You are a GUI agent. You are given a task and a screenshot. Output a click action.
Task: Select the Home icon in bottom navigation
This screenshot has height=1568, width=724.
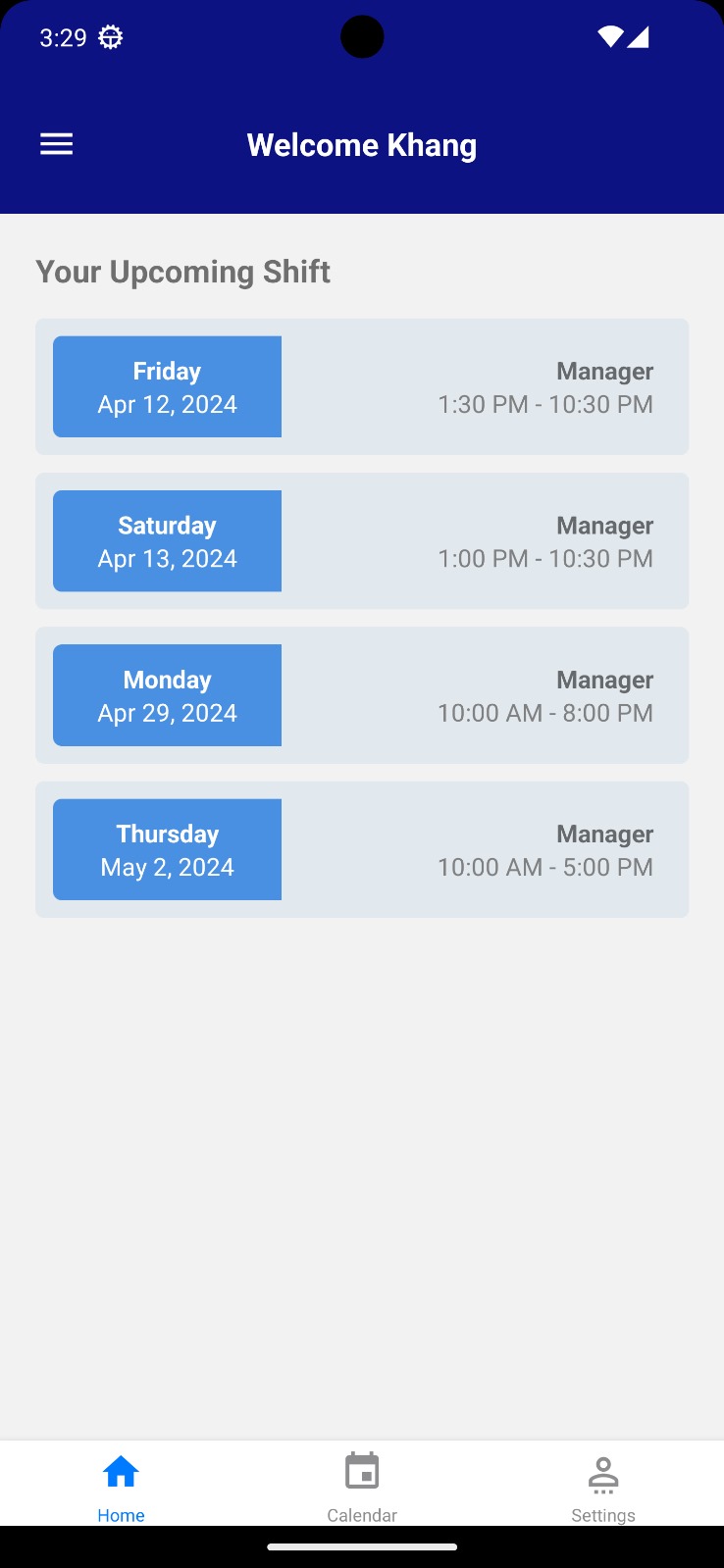121,1470
